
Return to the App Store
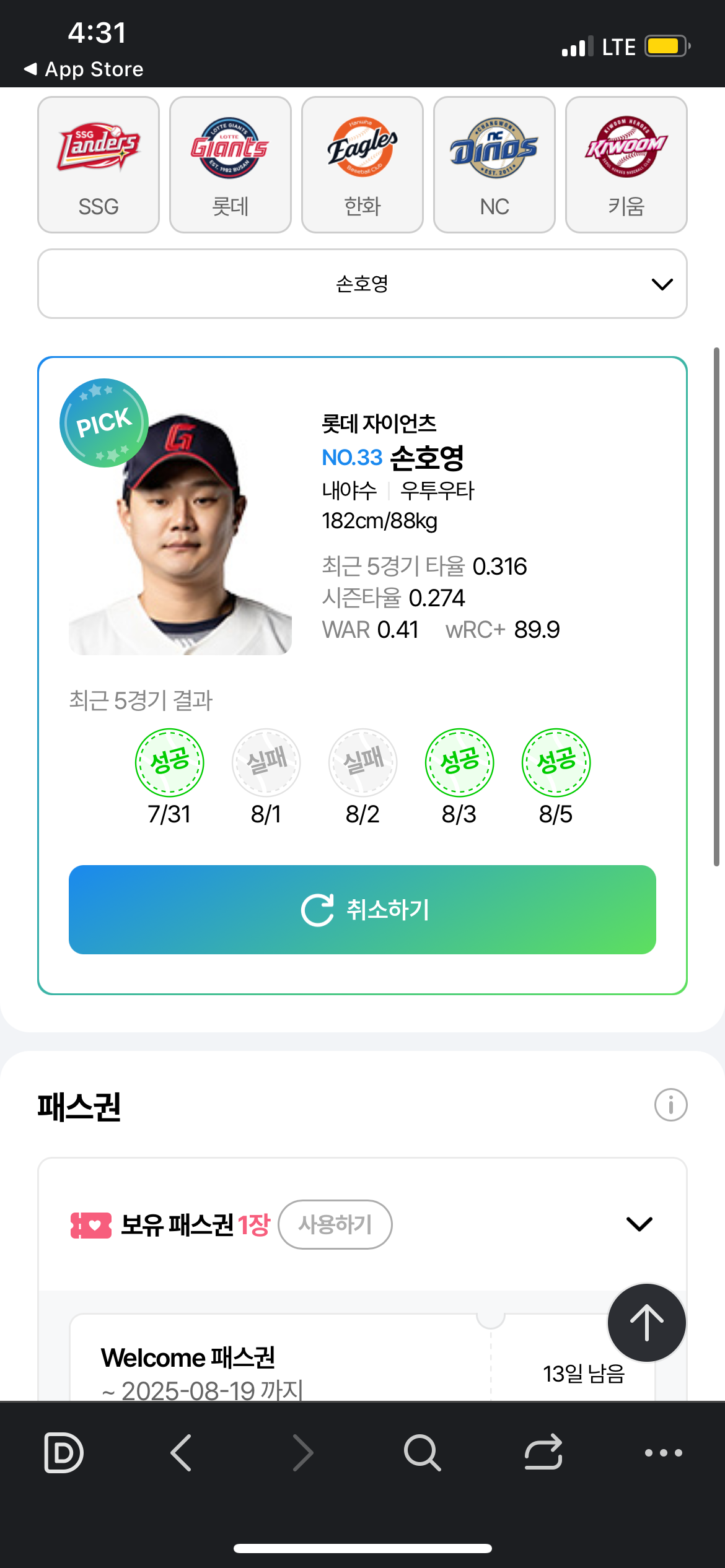coord(84,69)
